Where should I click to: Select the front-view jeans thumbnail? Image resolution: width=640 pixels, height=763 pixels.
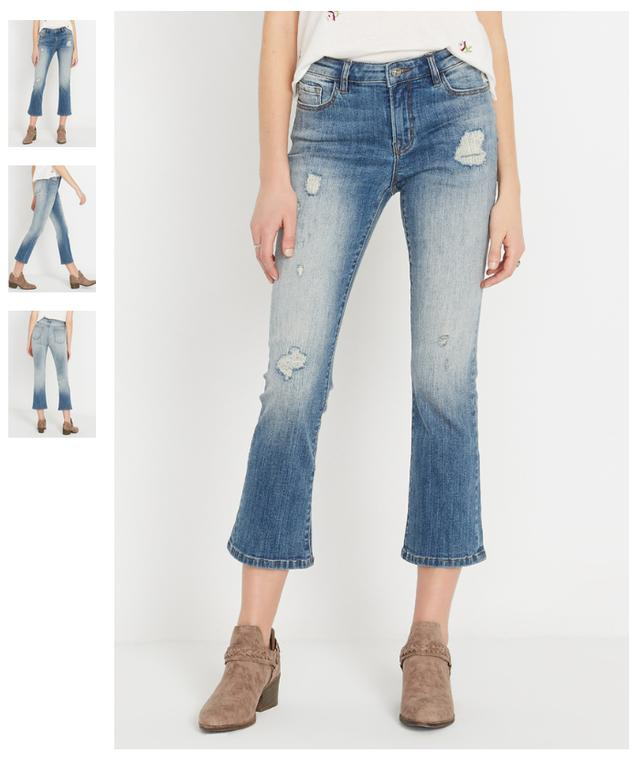pyautogui.click(x=52, y=83)
